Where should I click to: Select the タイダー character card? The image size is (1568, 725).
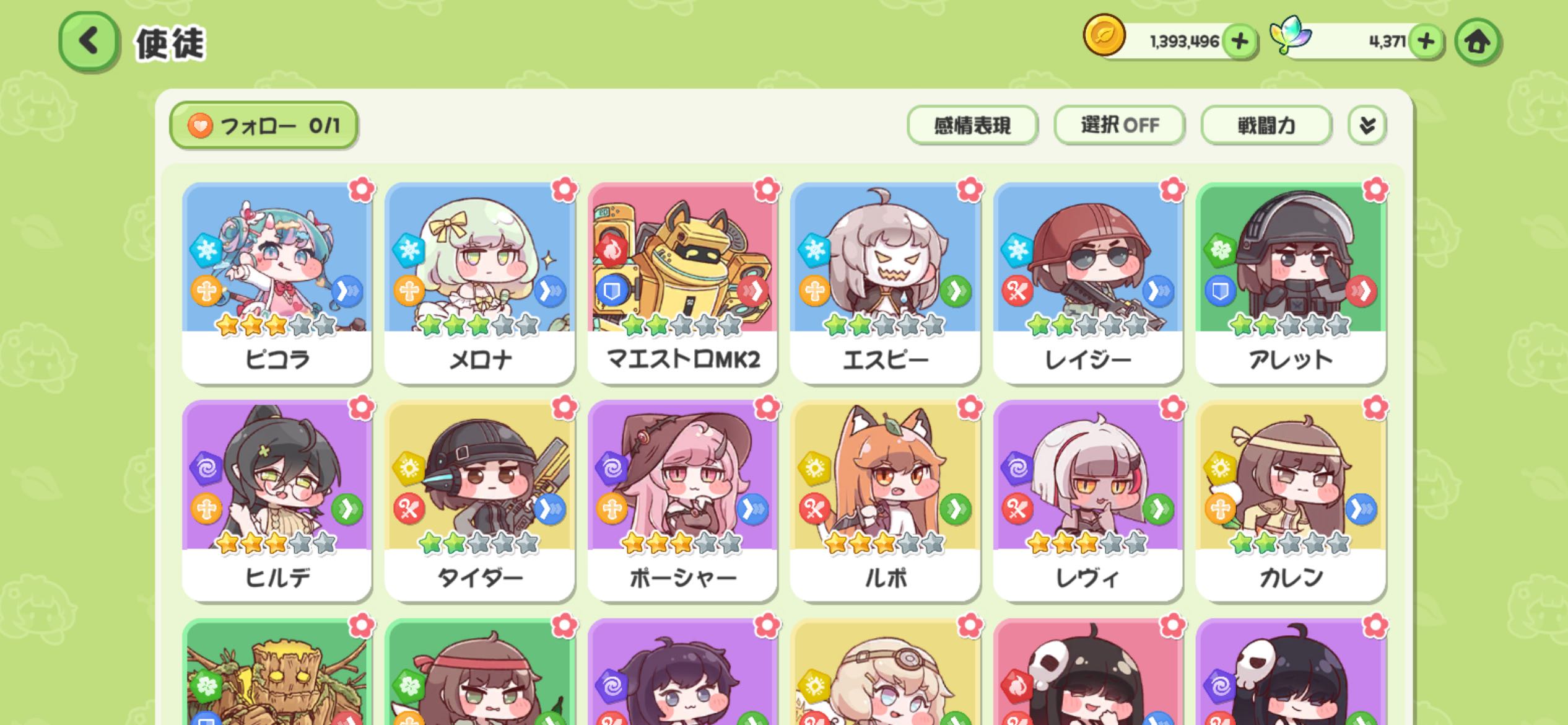479,501
